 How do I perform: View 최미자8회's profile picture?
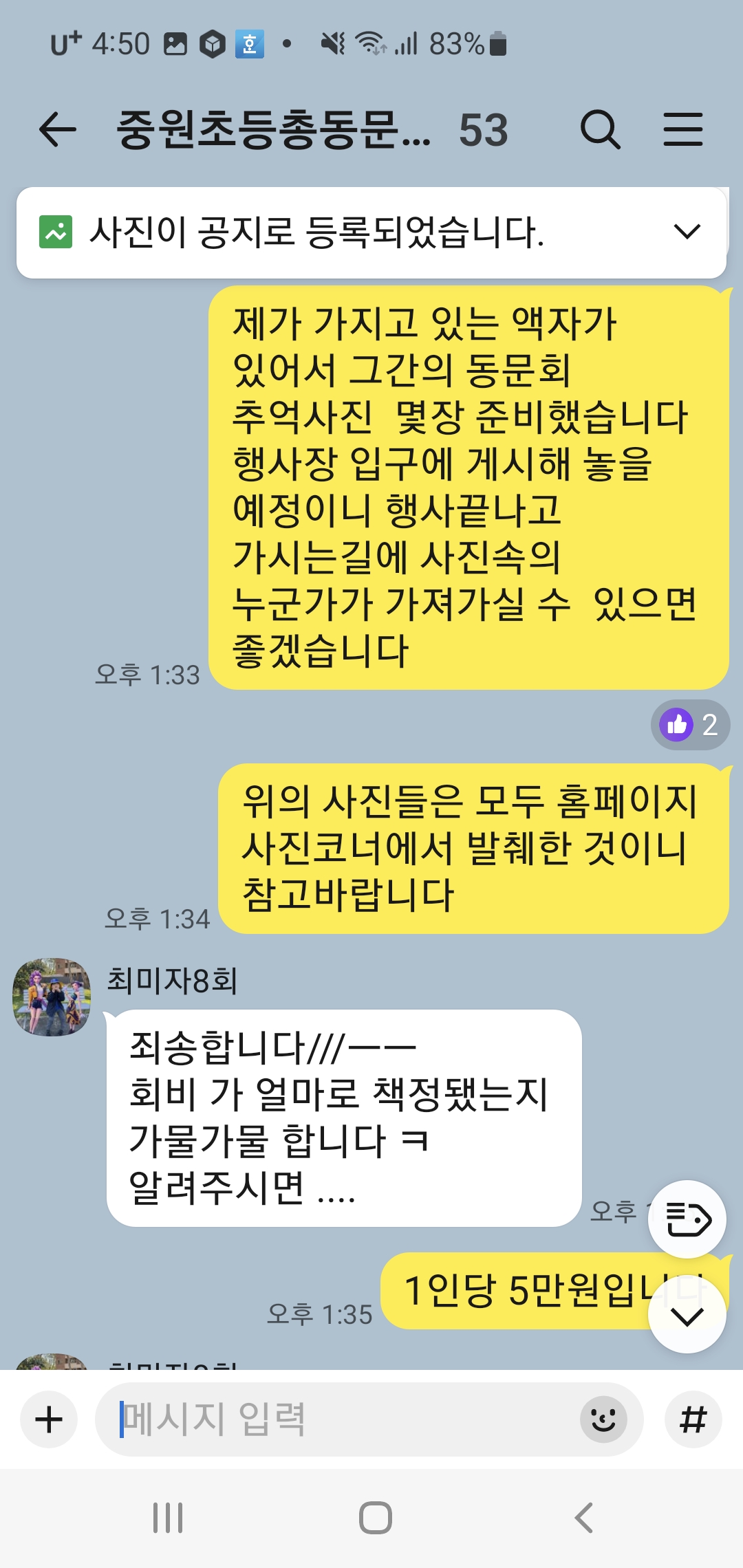pos(52,997)
